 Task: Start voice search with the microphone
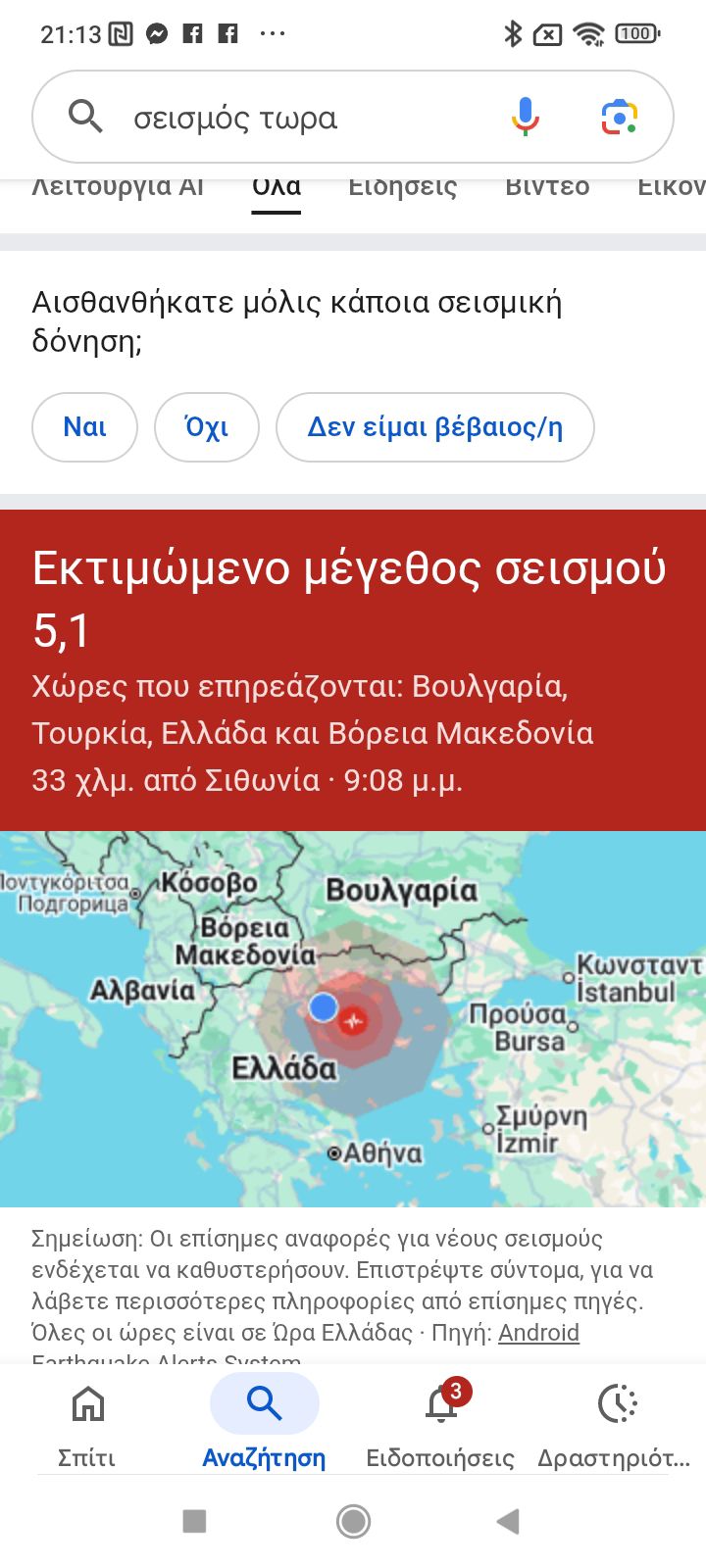(526, 117)
